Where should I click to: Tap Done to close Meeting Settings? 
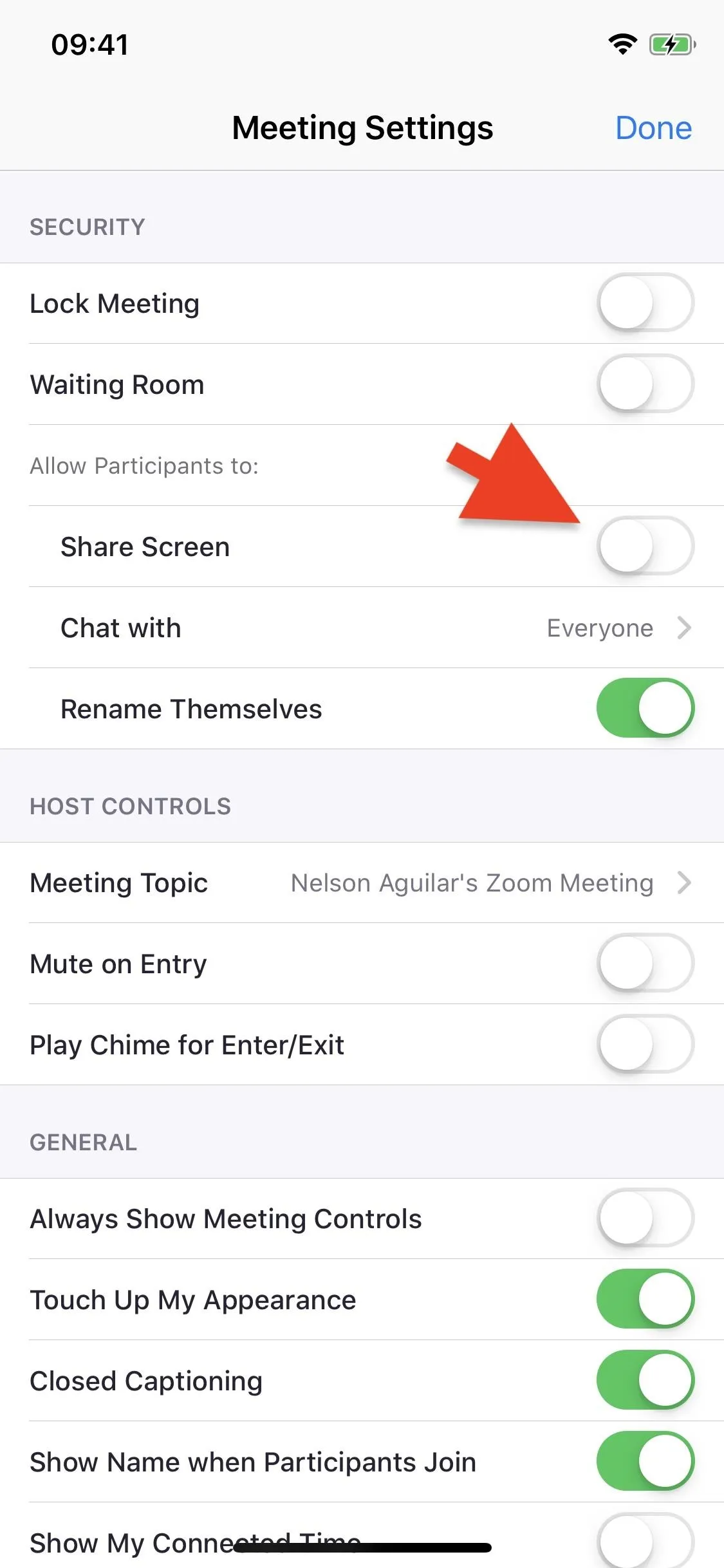pyautogui.click(x=653, y=128)
